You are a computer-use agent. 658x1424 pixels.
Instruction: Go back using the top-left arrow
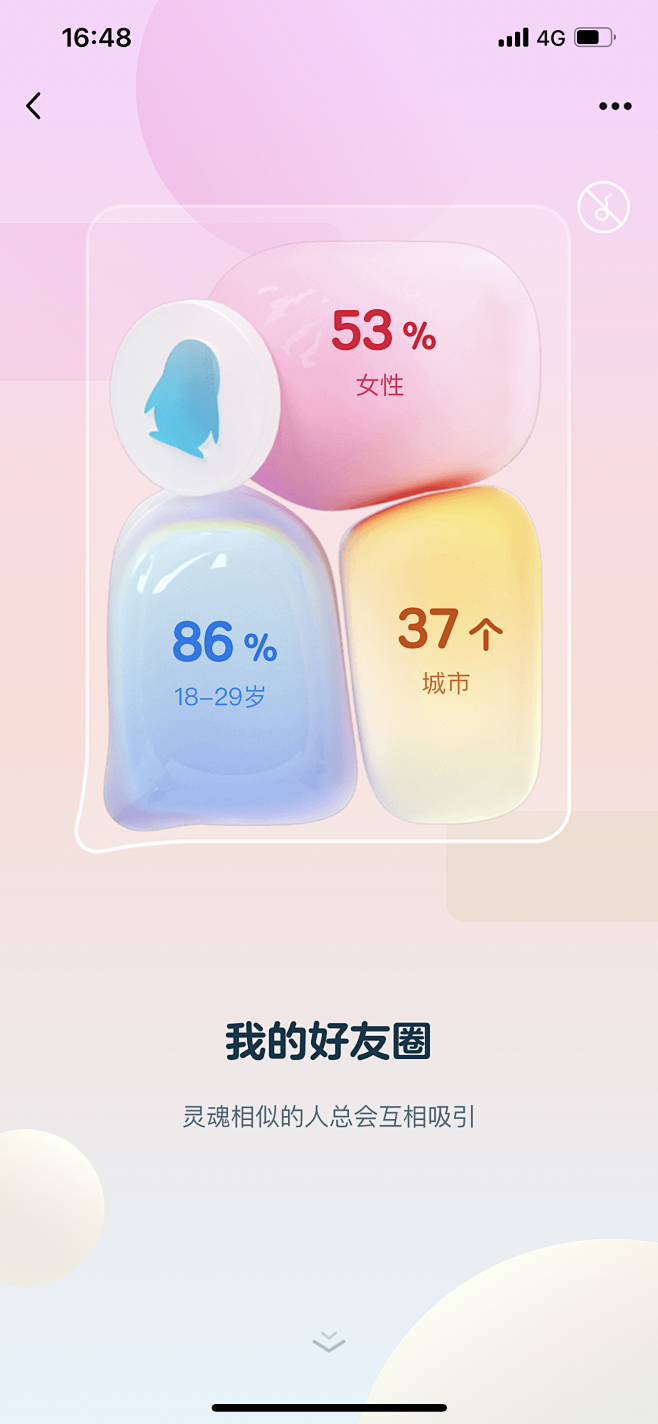click(34, 106)
